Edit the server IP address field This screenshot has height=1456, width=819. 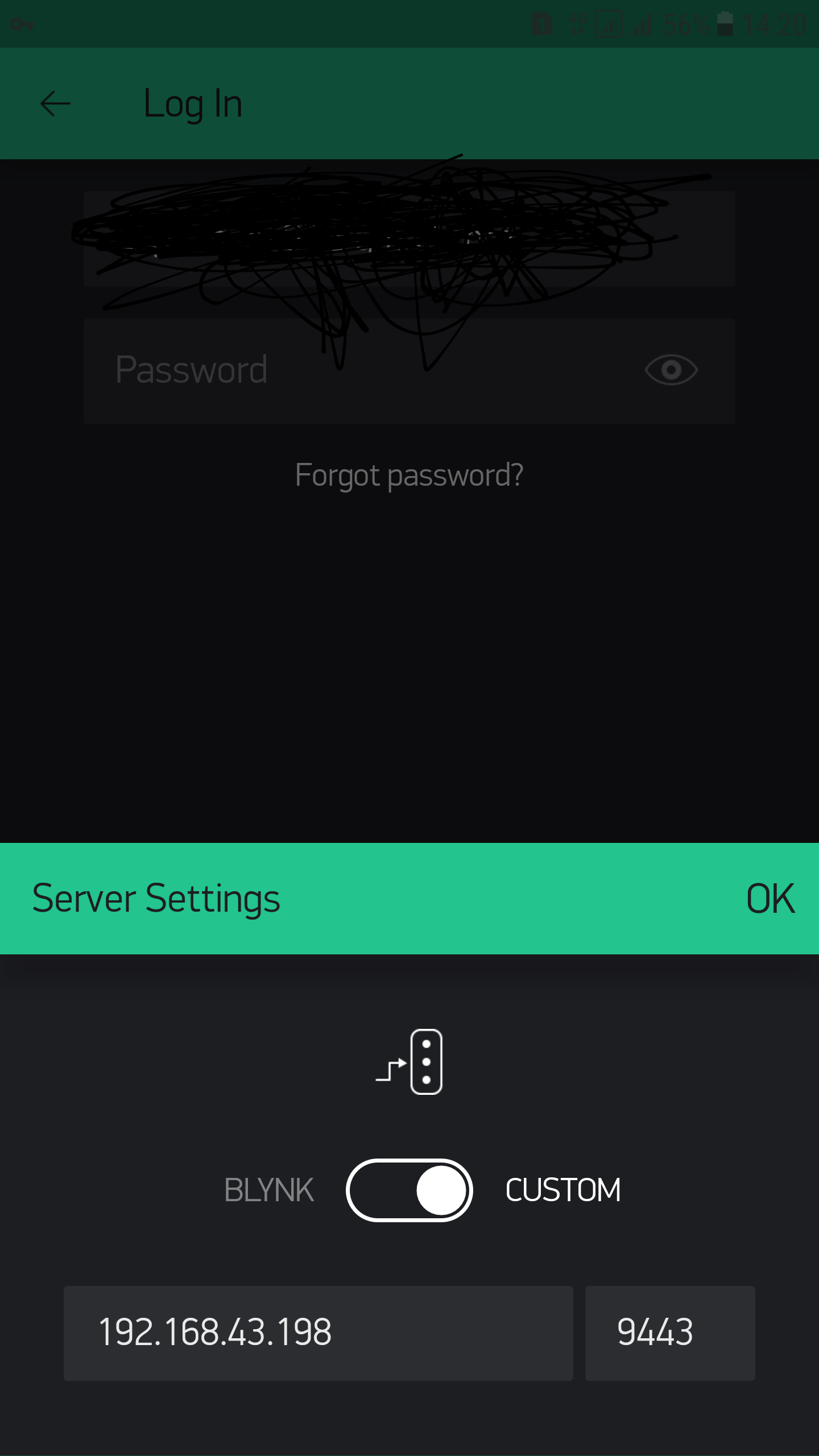318,1333
